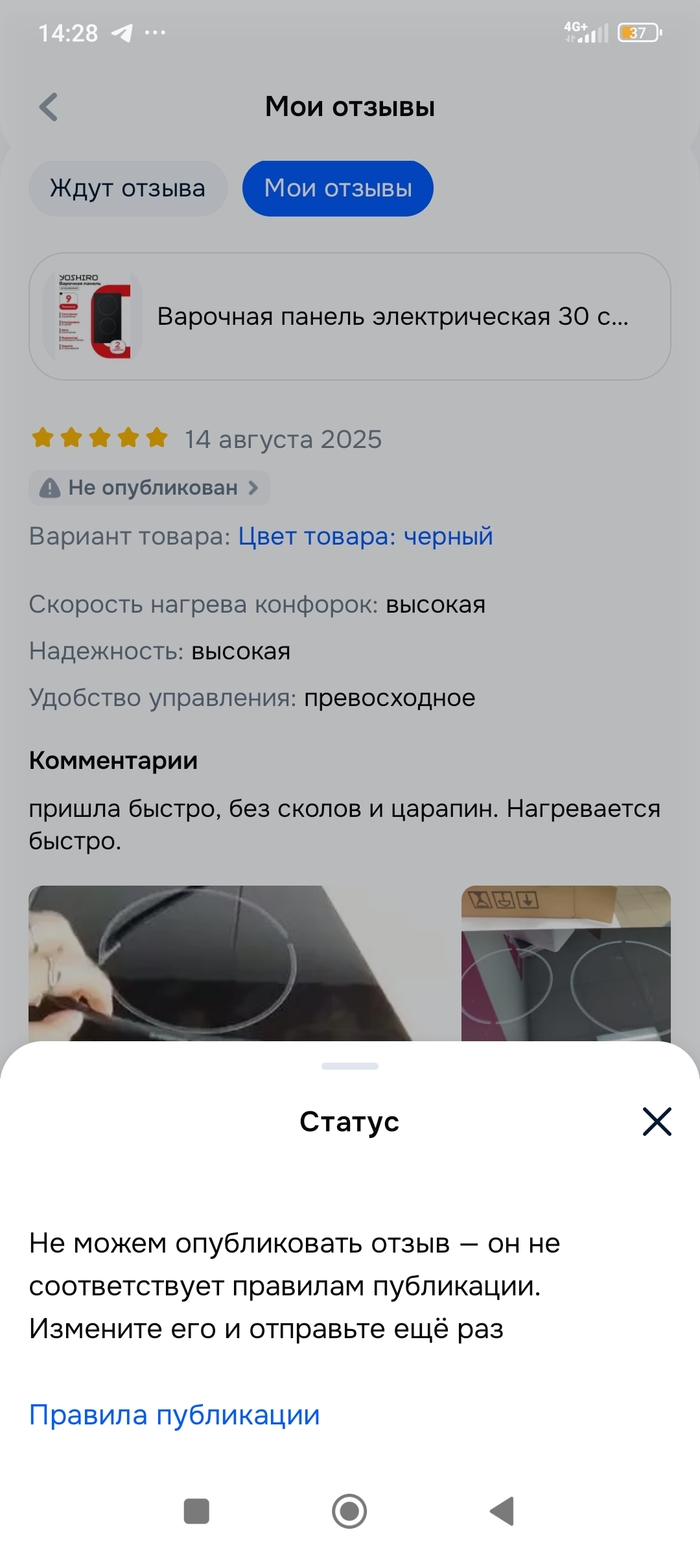Tap the Не опубликован status chip
Image resolution: width=700 pixels, height=1556 pixels.
(x=149, y=488)
